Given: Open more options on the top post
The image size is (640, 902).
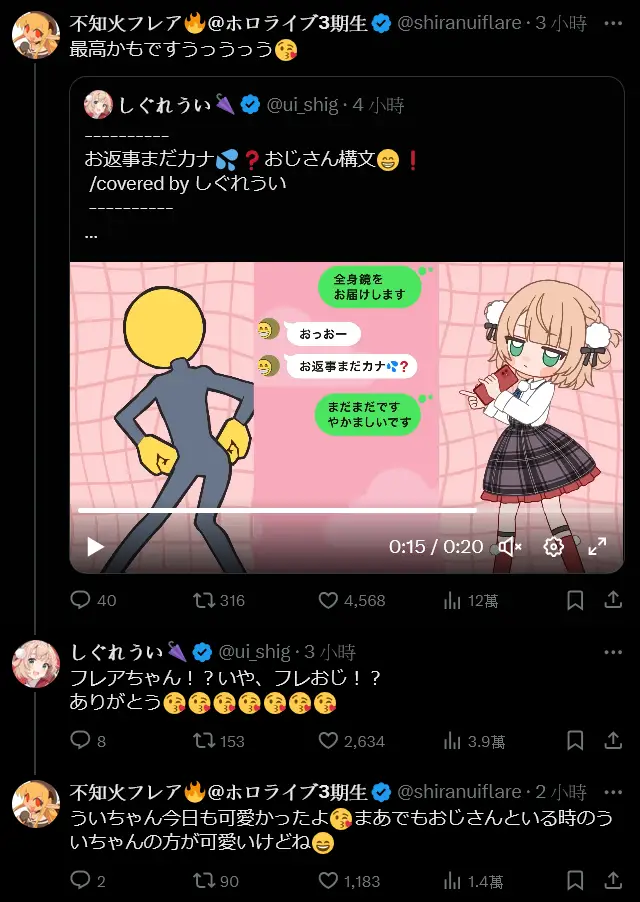Looking at the screenshot, I should point(613,23).
